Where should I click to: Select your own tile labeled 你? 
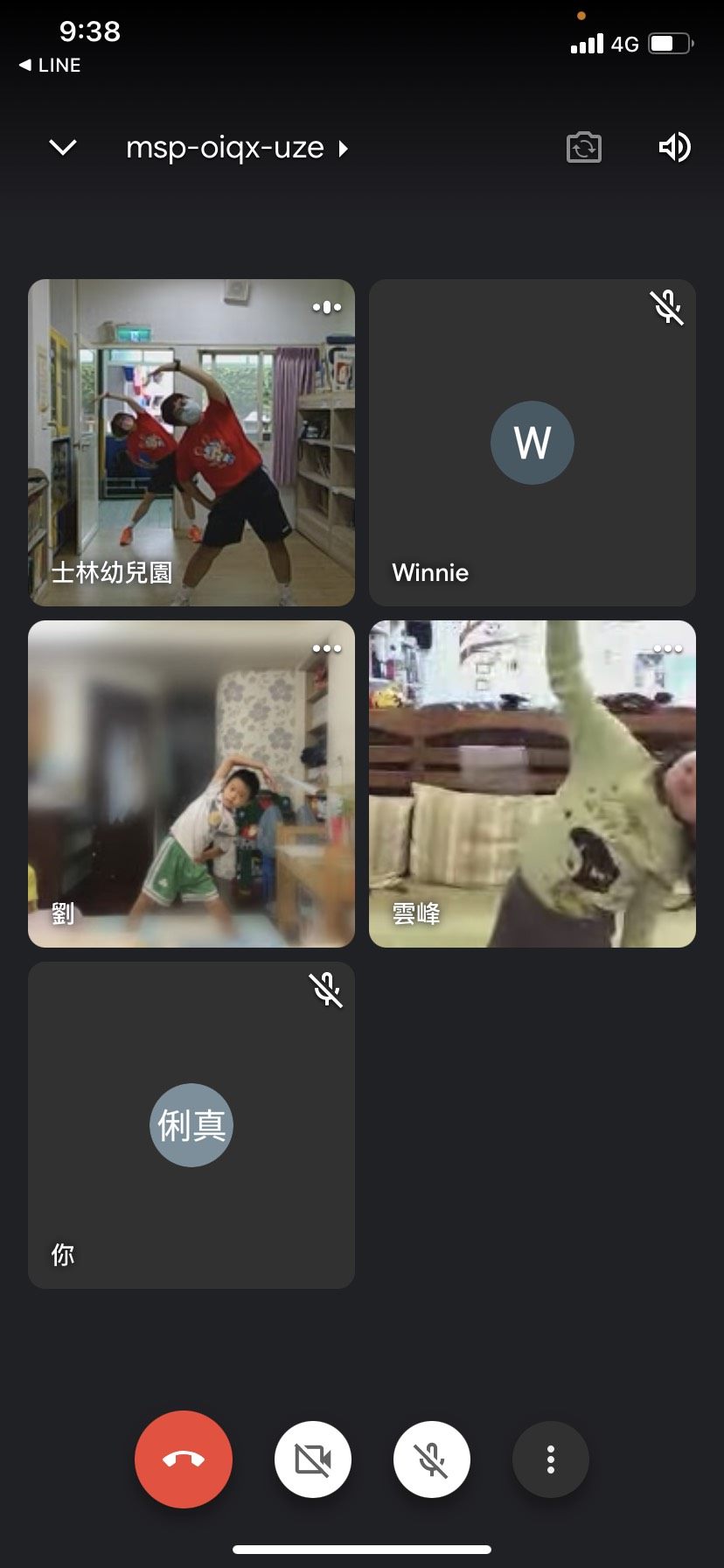tap(191, 1125)
